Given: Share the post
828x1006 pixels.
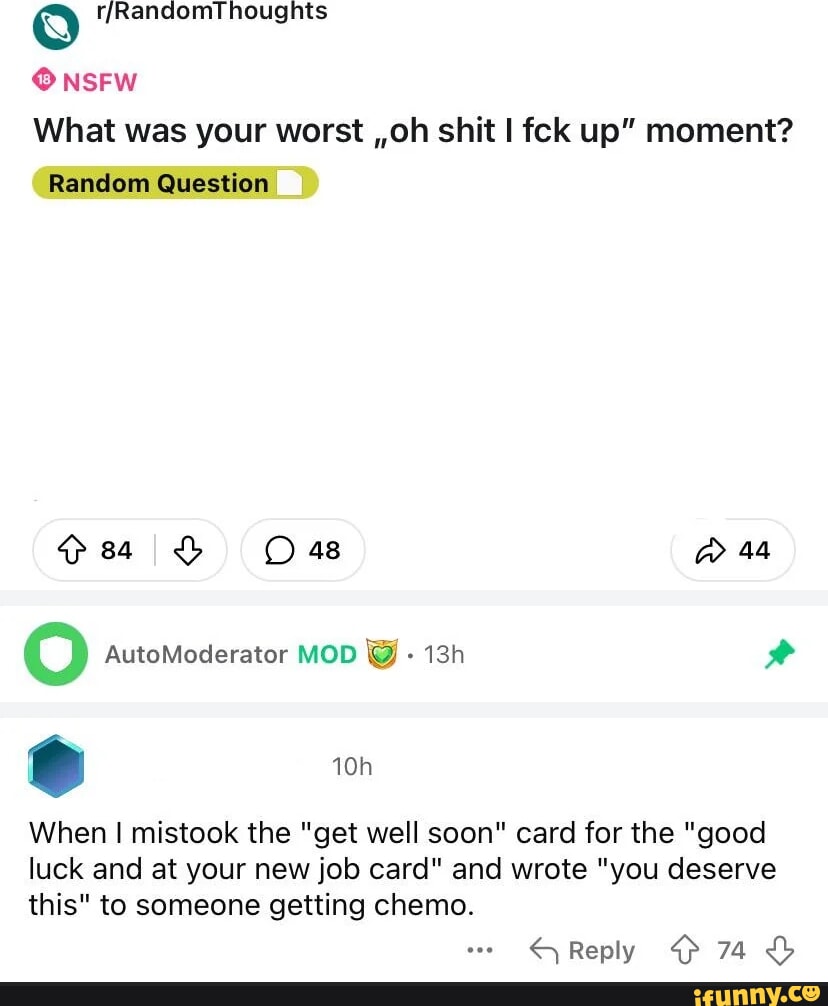Looking at the screenshot, I should (x=733, y=550).
